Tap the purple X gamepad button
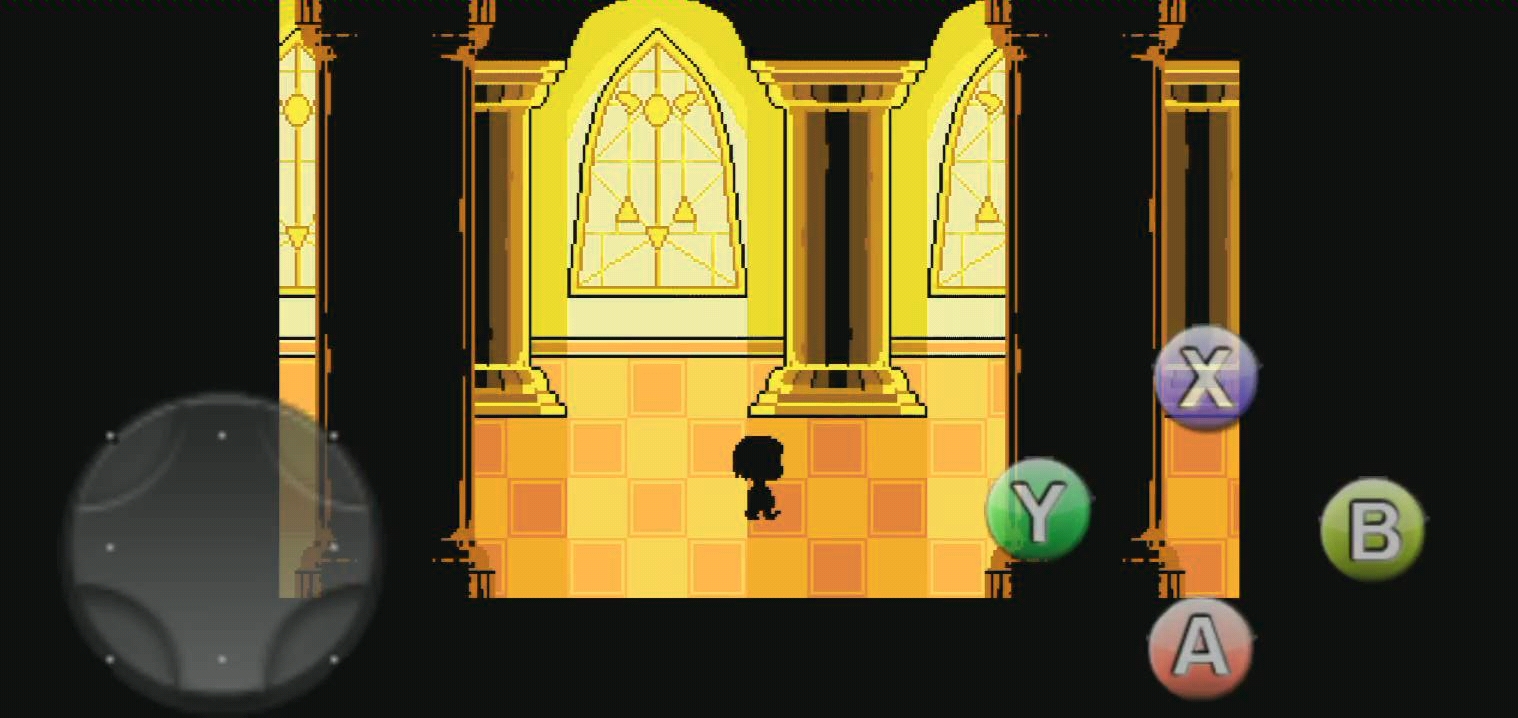The width and height of the screenshot is (1518, 718). pos(1206,378)
